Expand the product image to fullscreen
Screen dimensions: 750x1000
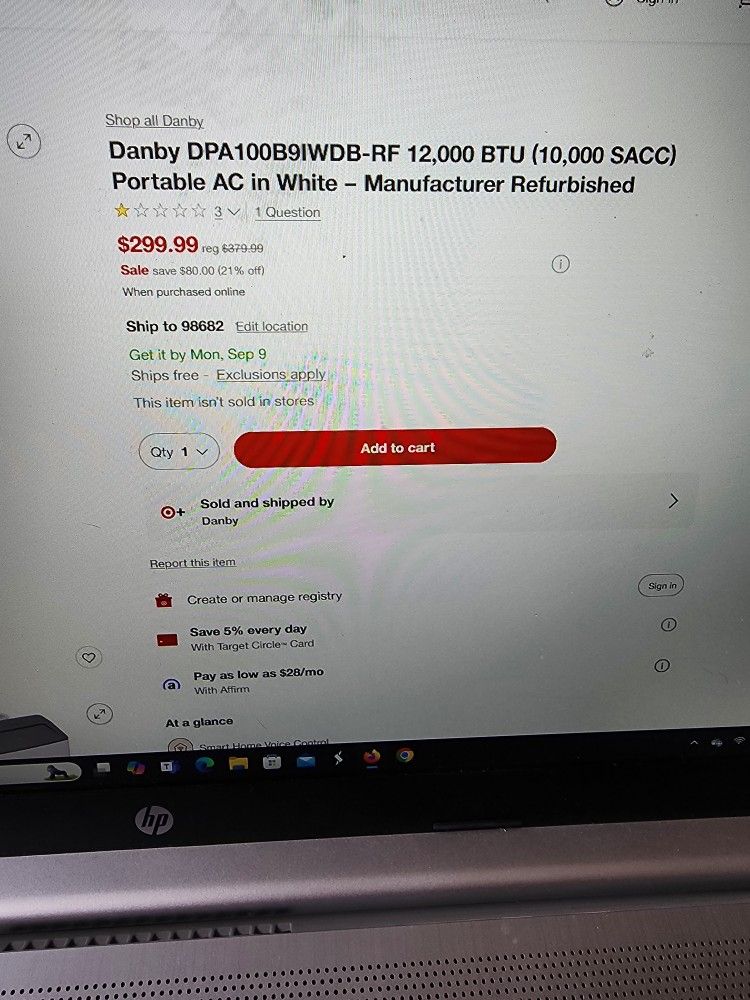click(x=24, y=141)
